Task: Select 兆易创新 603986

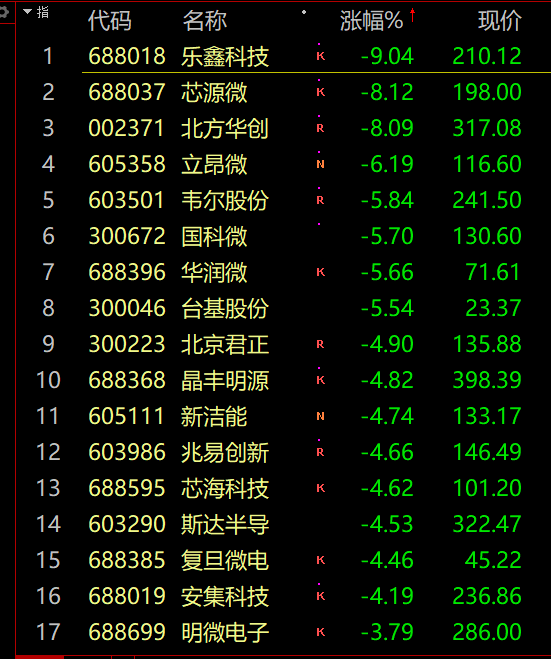Action: click(x=284, y=452)
